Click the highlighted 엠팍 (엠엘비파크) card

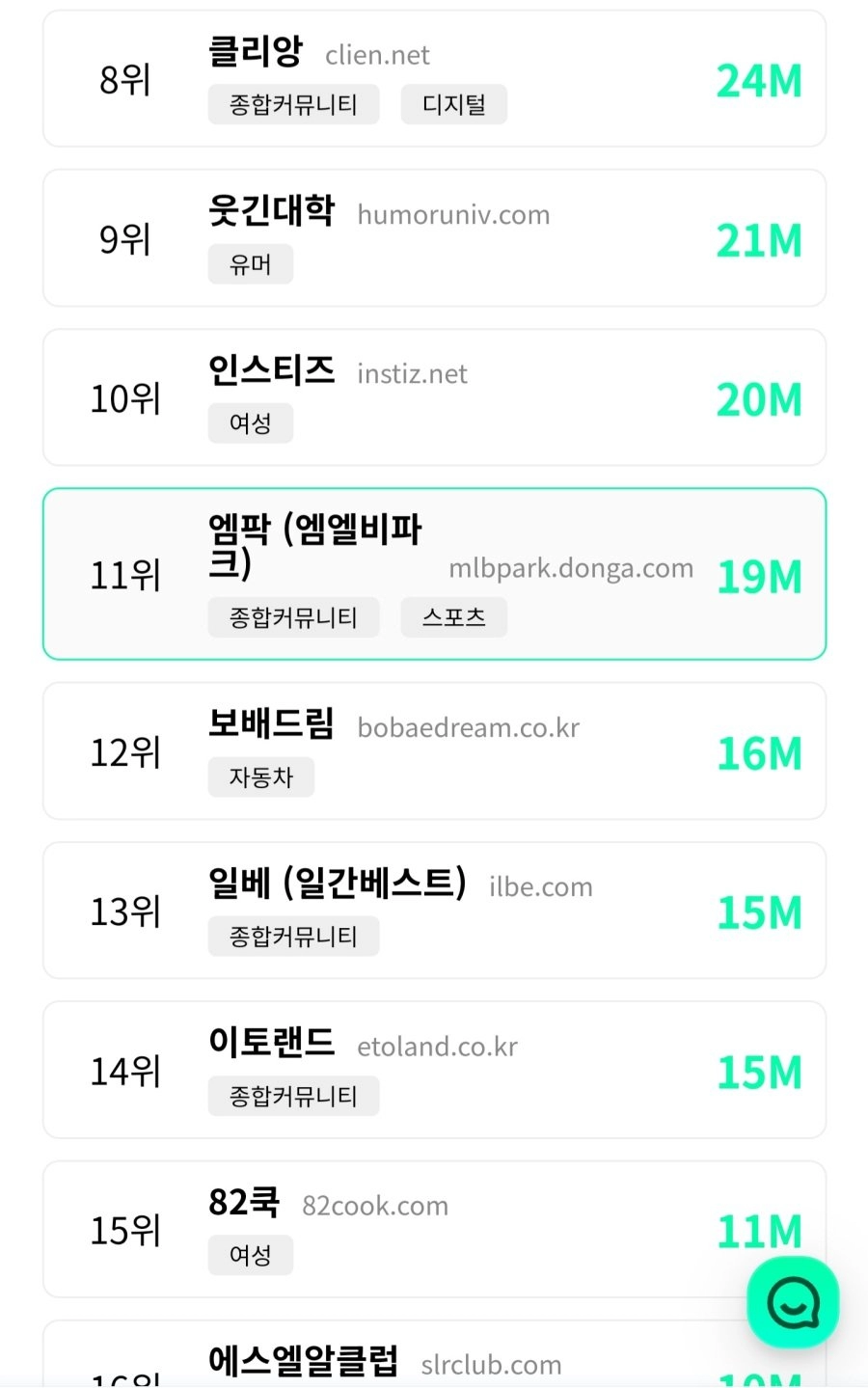click(434, 573)
